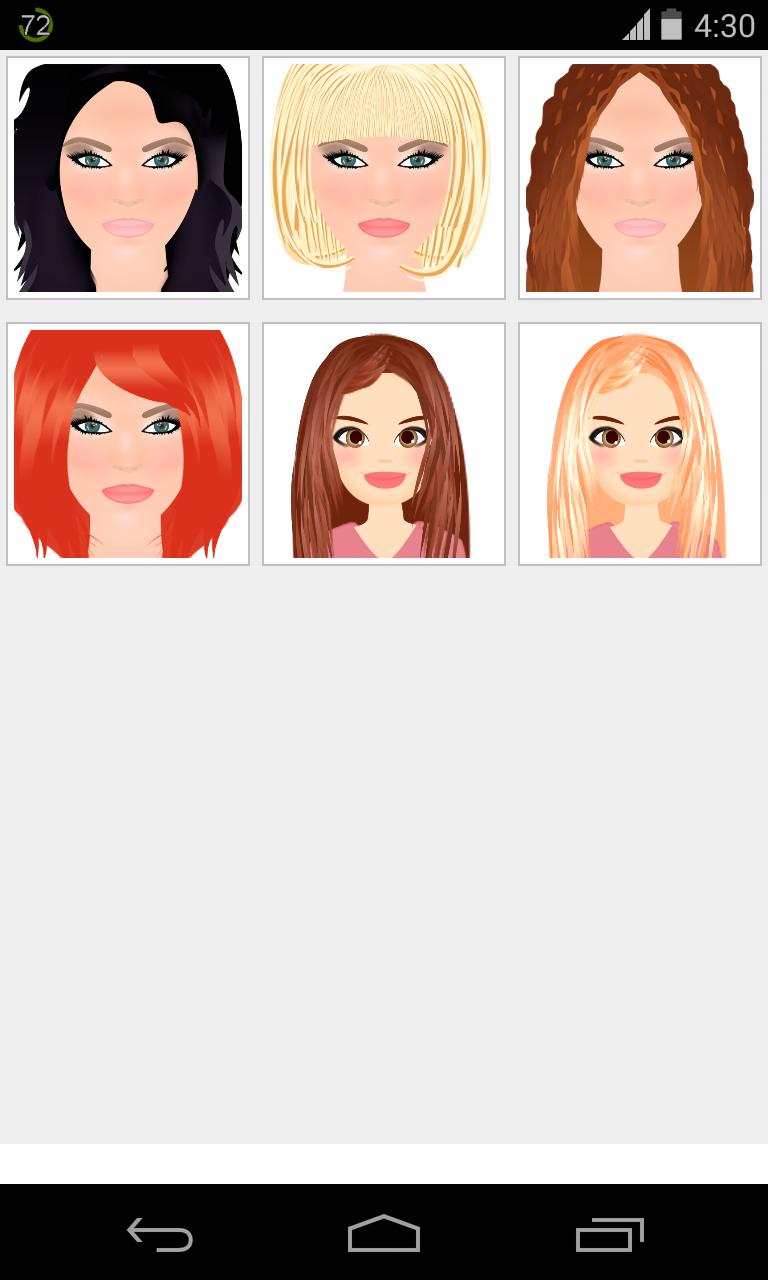The width and height of the screenshot is (768, 1280).
Task: Choose the blonde bob with bangs avatar
Action: (384, 178)
